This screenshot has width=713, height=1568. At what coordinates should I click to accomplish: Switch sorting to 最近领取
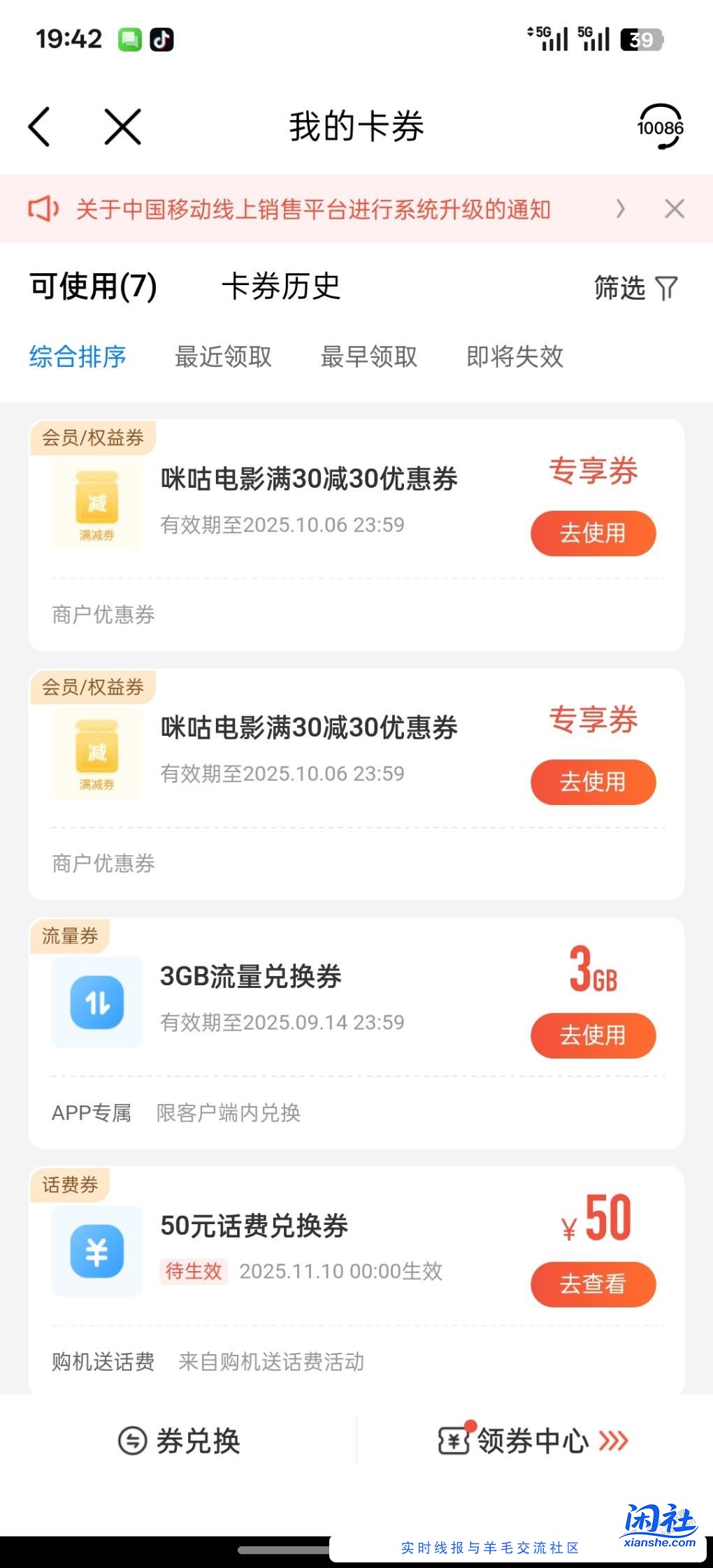(x=224, y=357)
